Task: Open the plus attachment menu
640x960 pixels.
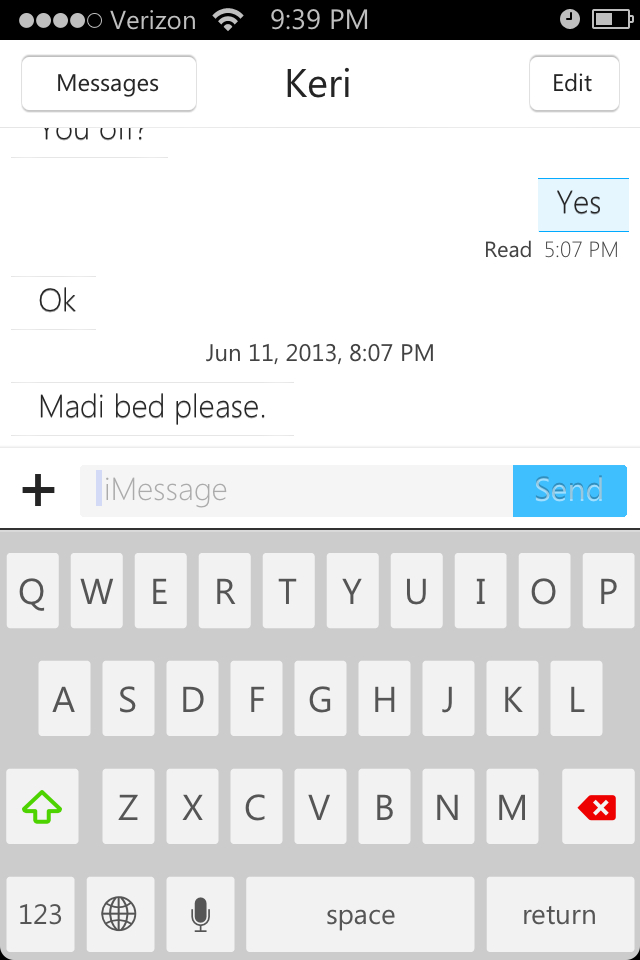Action: 38,490
